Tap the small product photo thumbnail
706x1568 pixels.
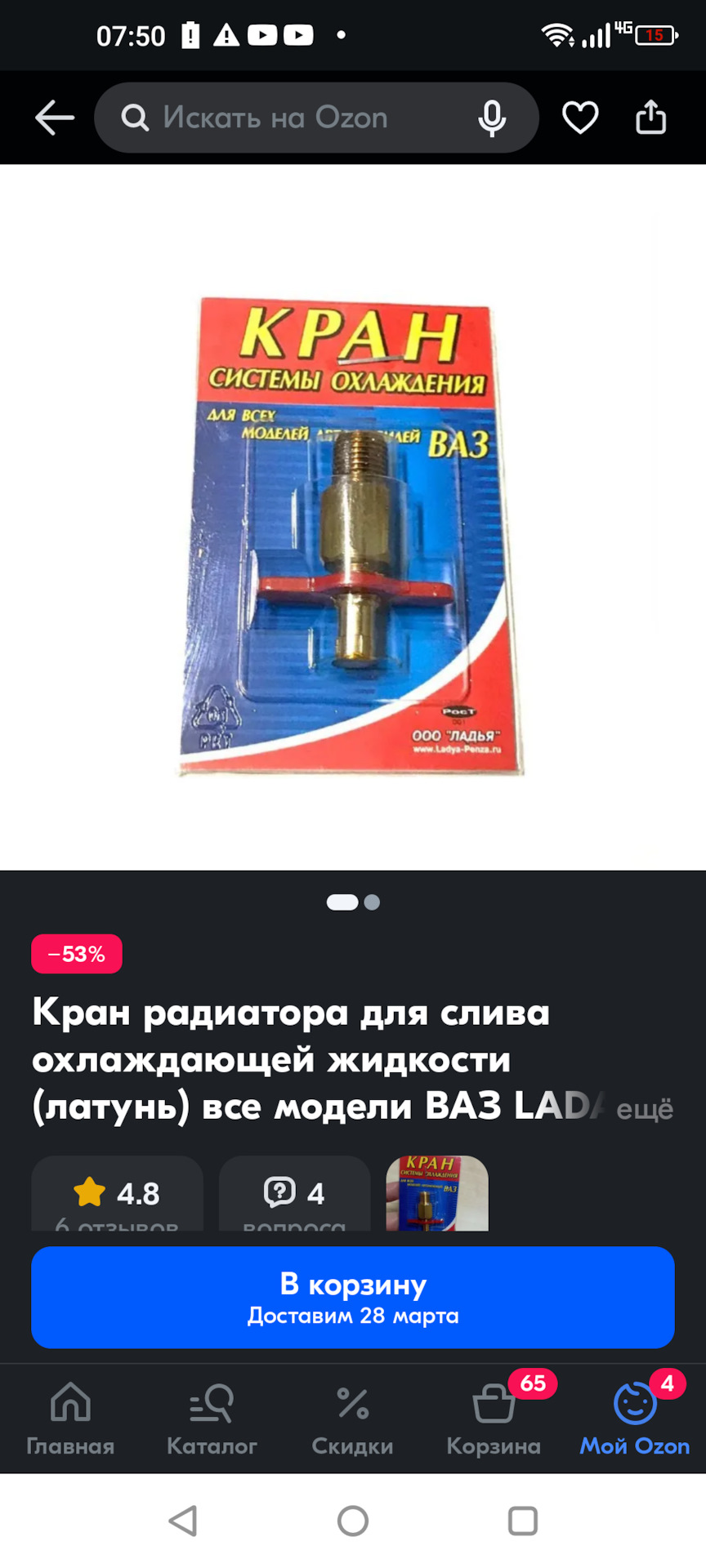(x=437, y=1194)
